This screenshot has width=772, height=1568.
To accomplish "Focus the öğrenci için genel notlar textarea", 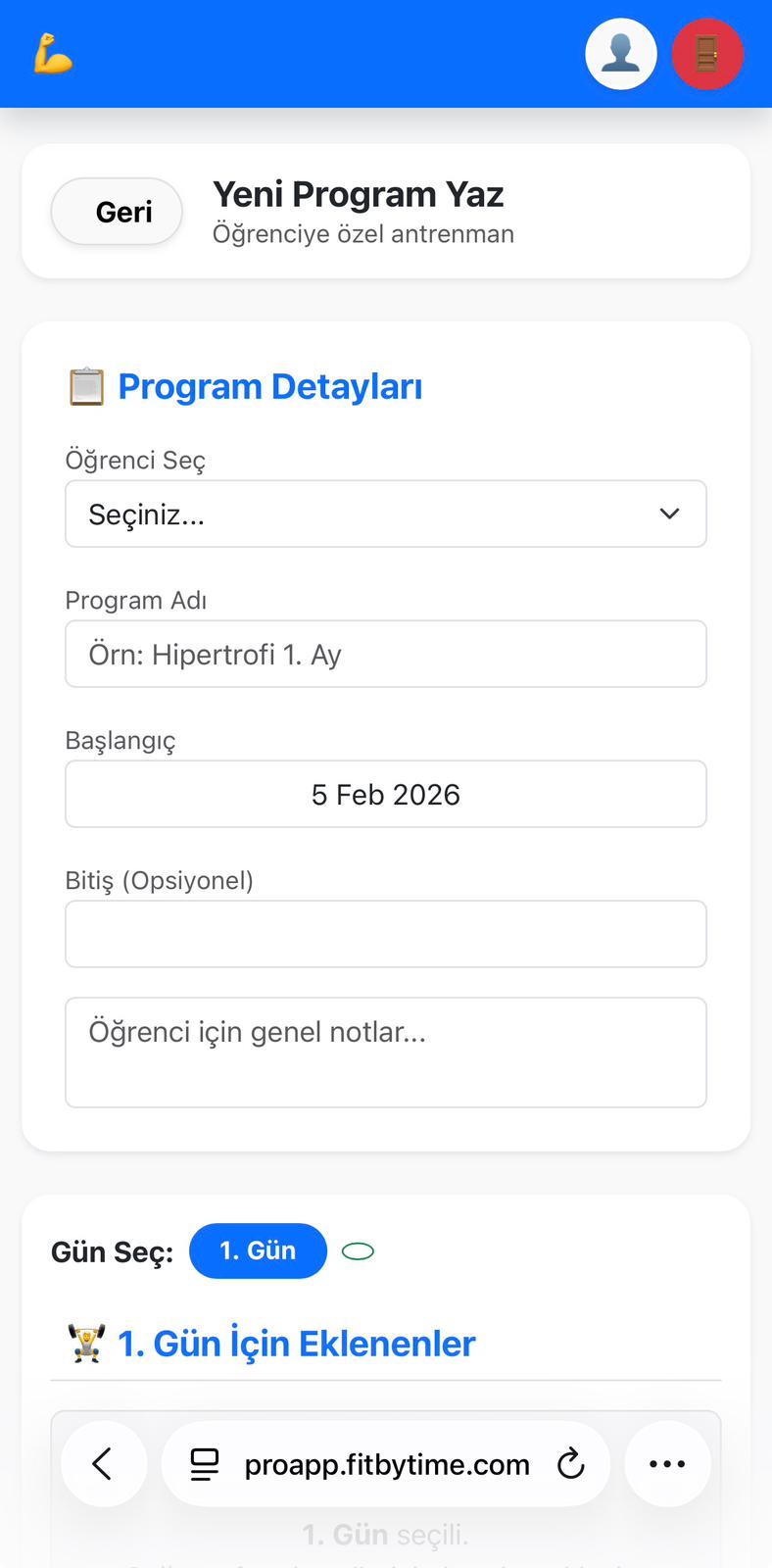I will pos(386,1052).
